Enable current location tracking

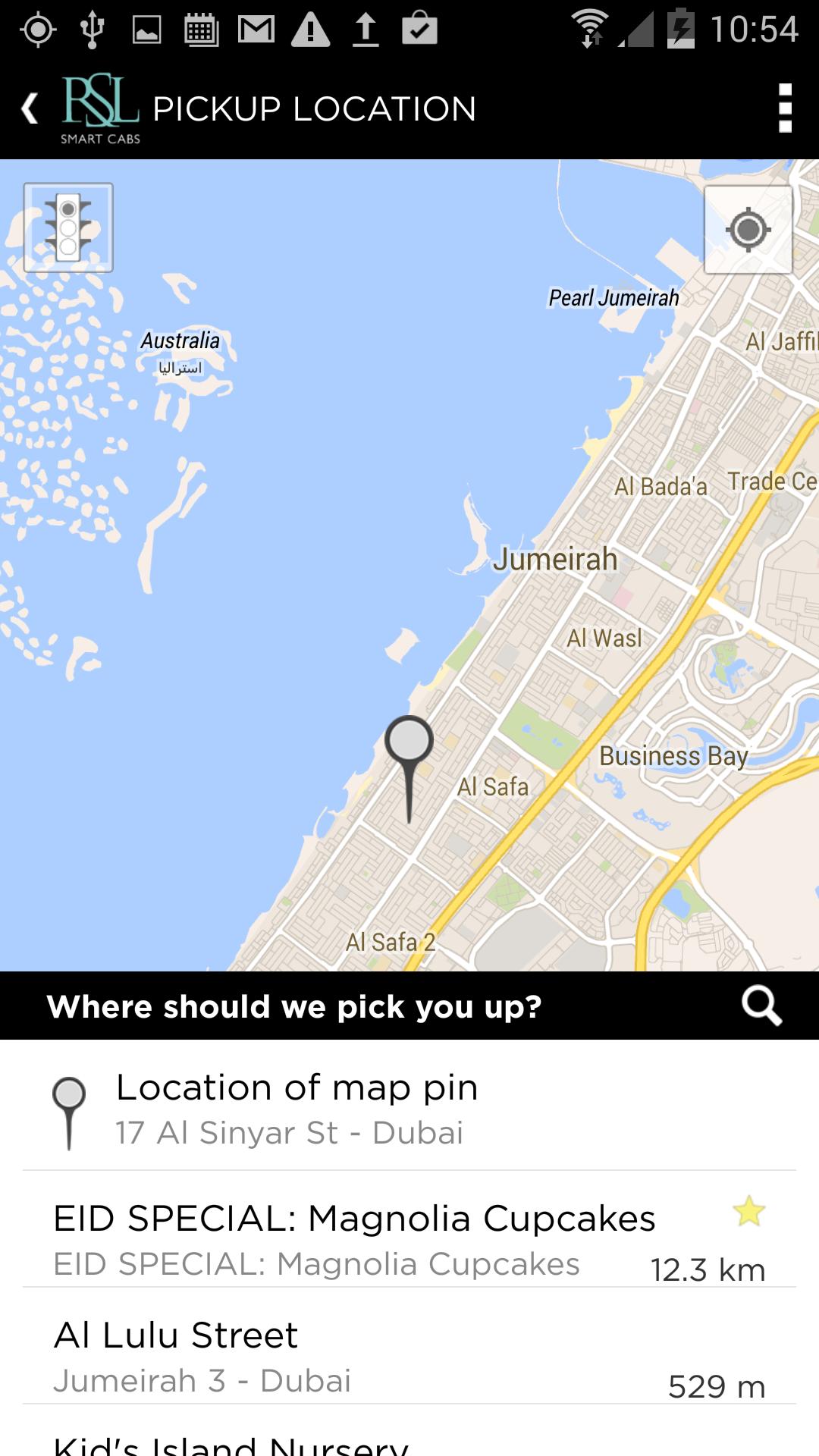tap(748, 229)
